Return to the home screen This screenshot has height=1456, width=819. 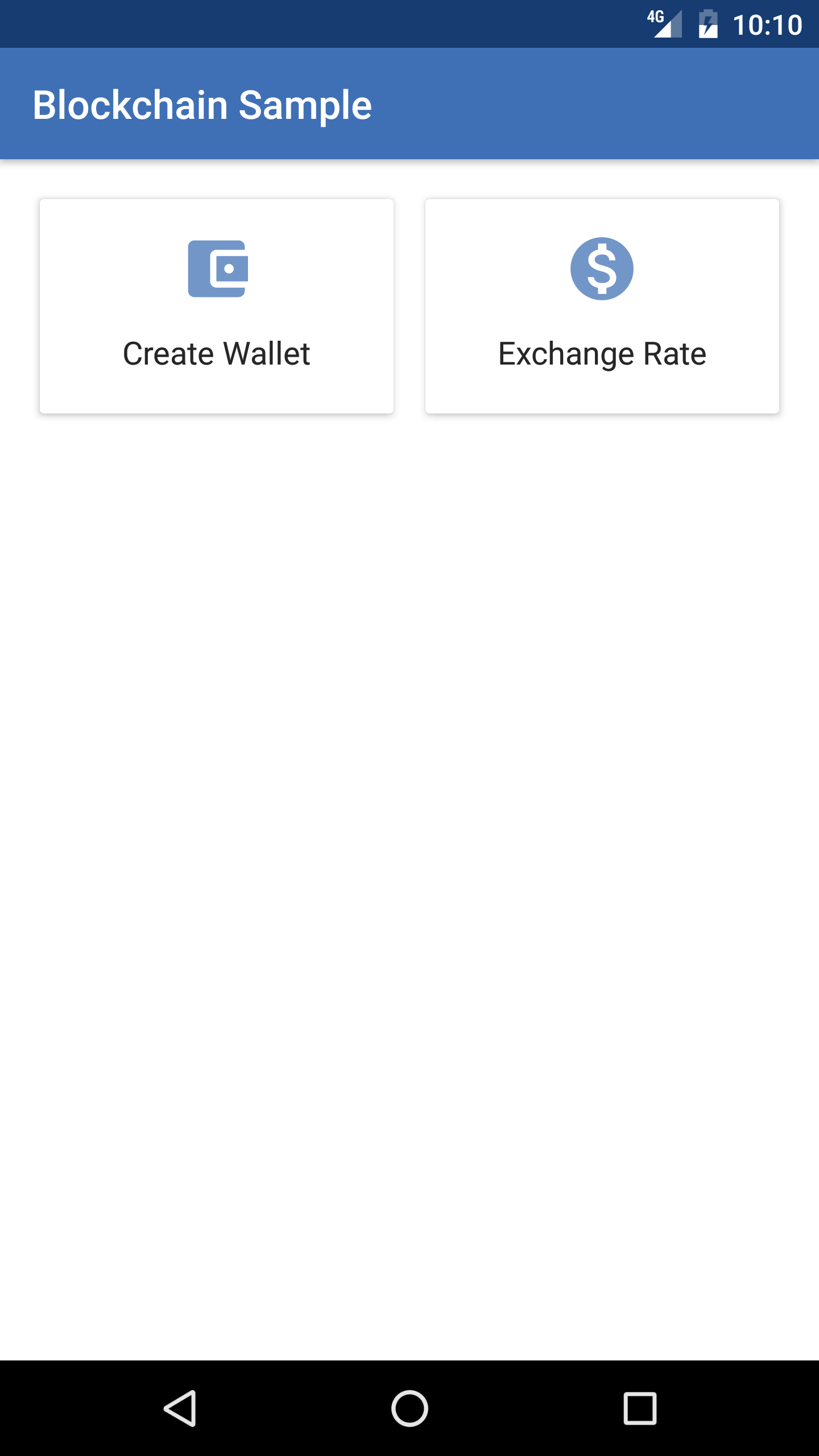[x=409, y=1408]
